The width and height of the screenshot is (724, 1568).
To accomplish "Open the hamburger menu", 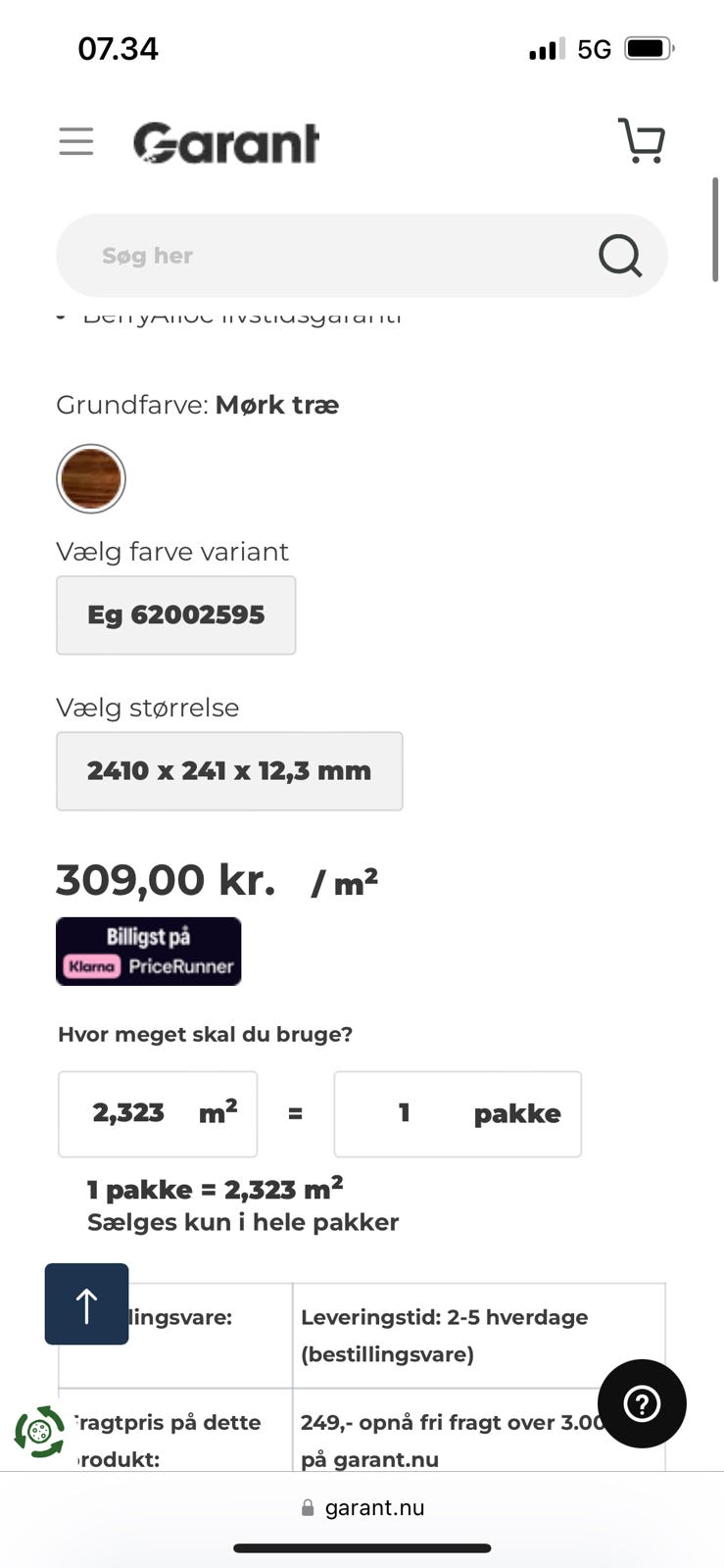I will tap(76, 142).
